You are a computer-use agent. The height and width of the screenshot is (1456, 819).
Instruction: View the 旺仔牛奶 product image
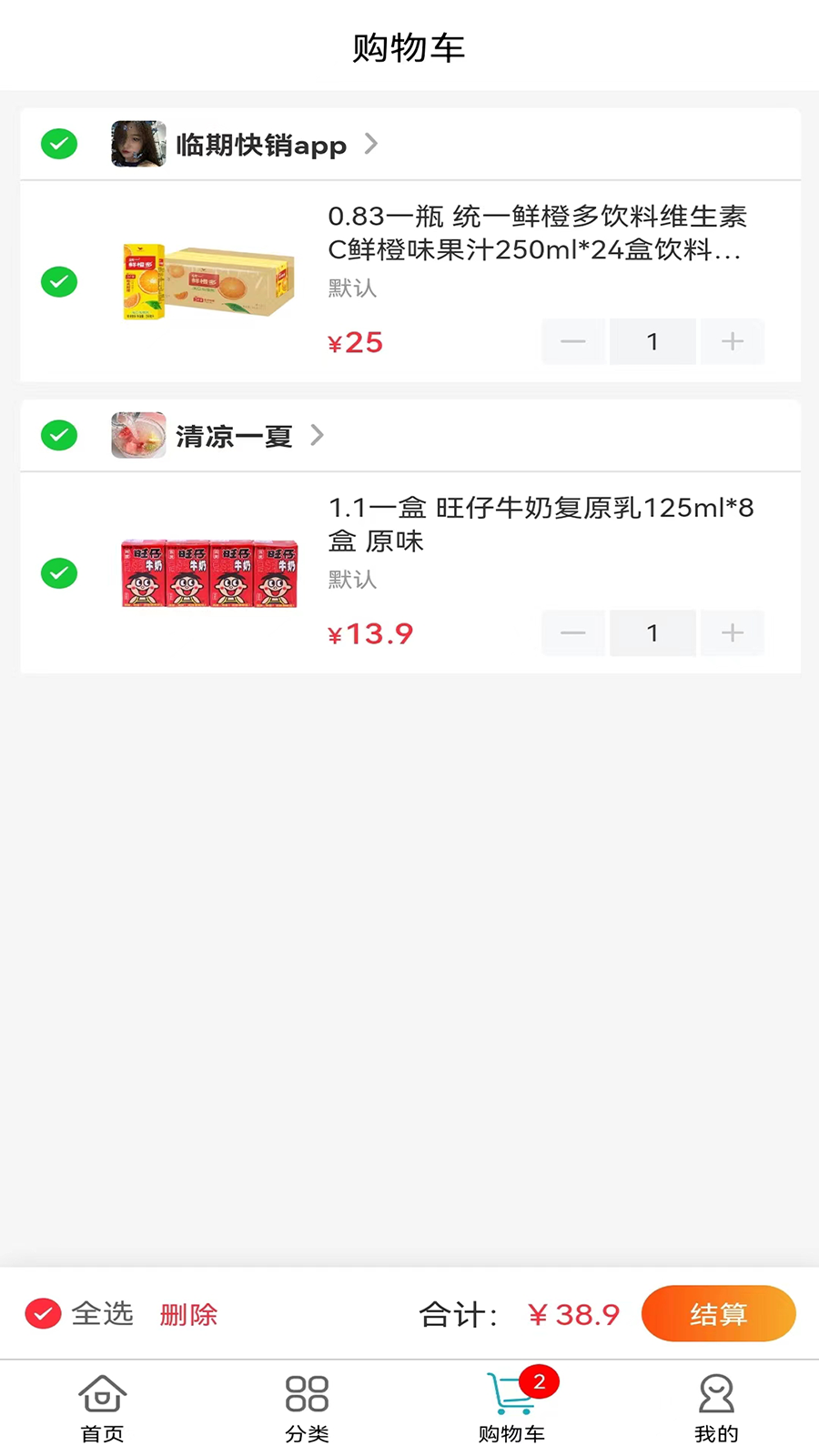209,573
